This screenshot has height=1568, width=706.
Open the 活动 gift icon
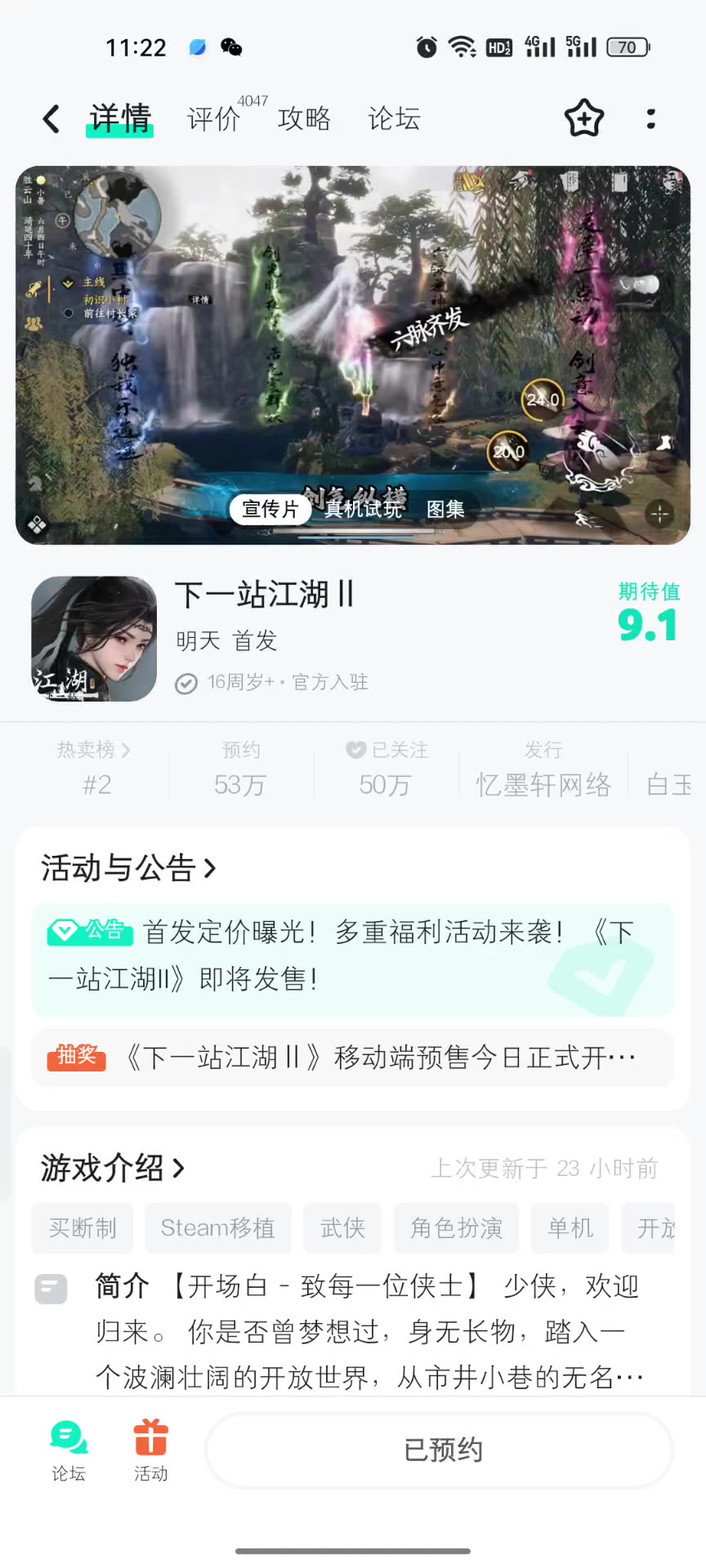pos(151,1451)
